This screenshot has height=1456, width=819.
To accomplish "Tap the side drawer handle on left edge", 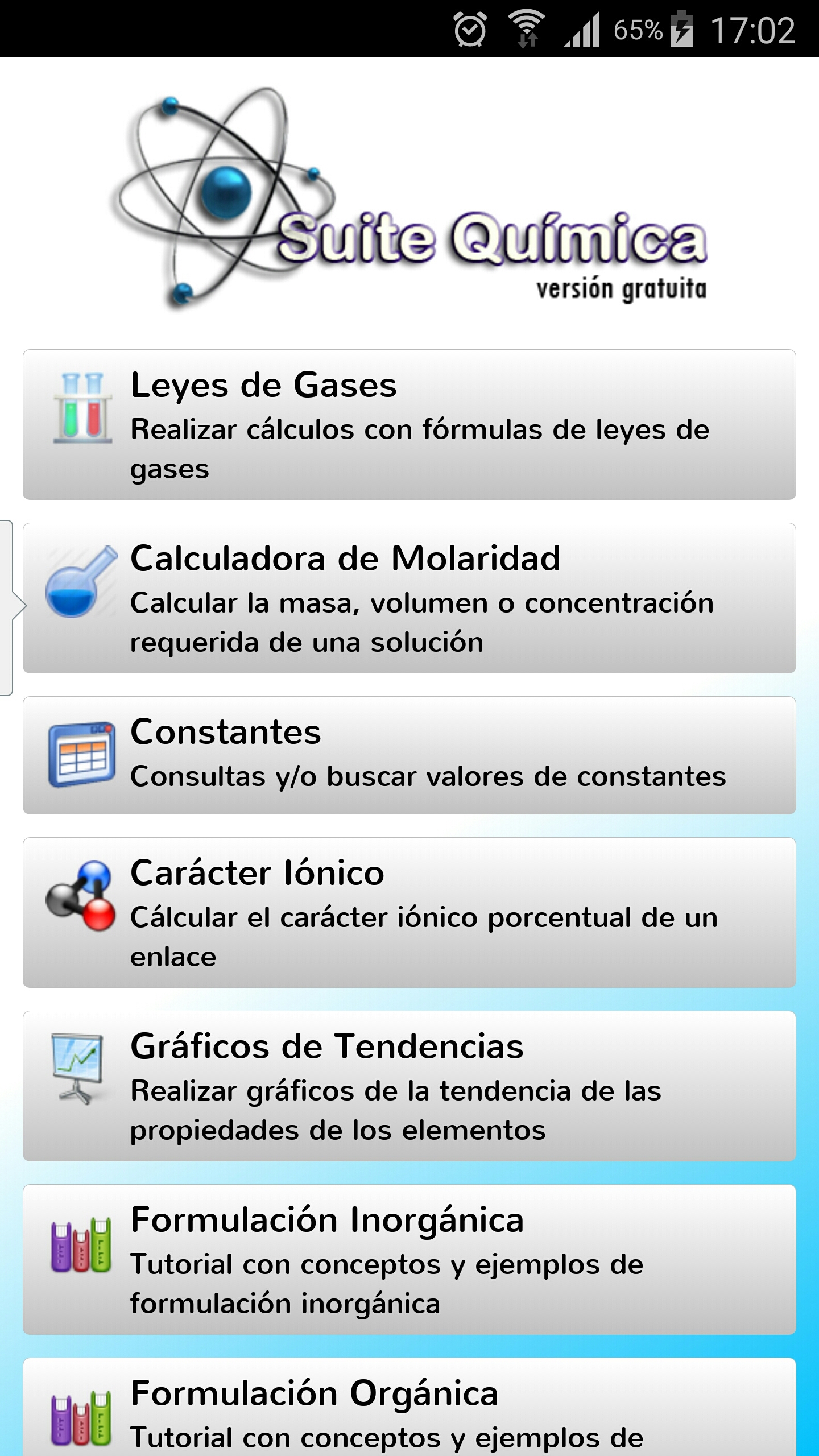I will coord(9,607).
